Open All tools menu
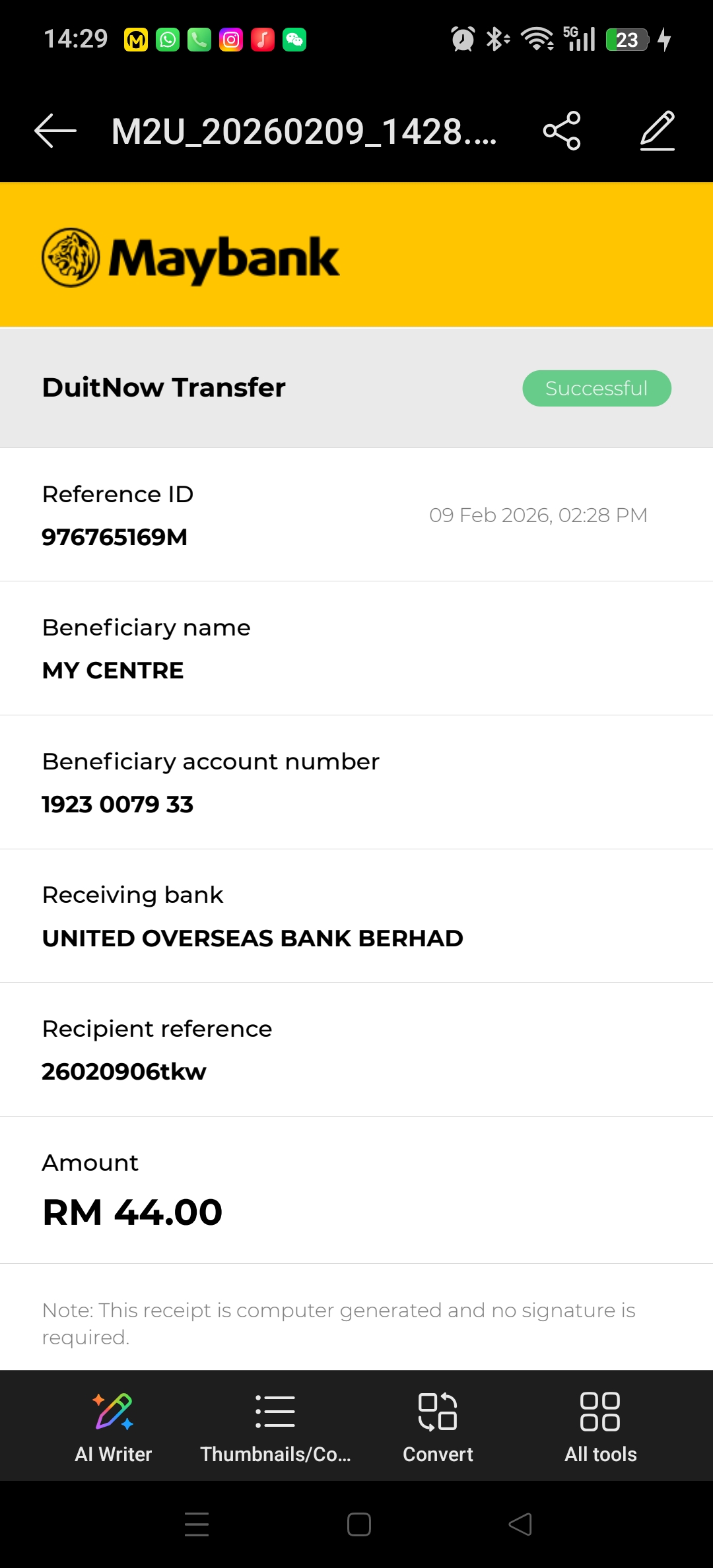 point(600,1425)
